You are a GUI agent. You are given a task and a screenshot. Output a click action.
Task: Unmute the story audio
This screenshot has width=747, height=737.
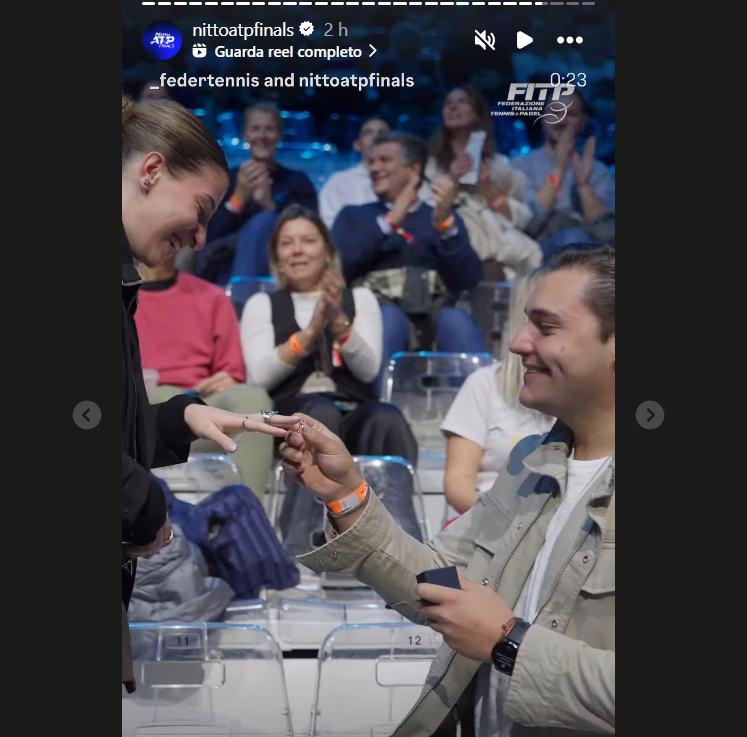click(x=485, y=40)
